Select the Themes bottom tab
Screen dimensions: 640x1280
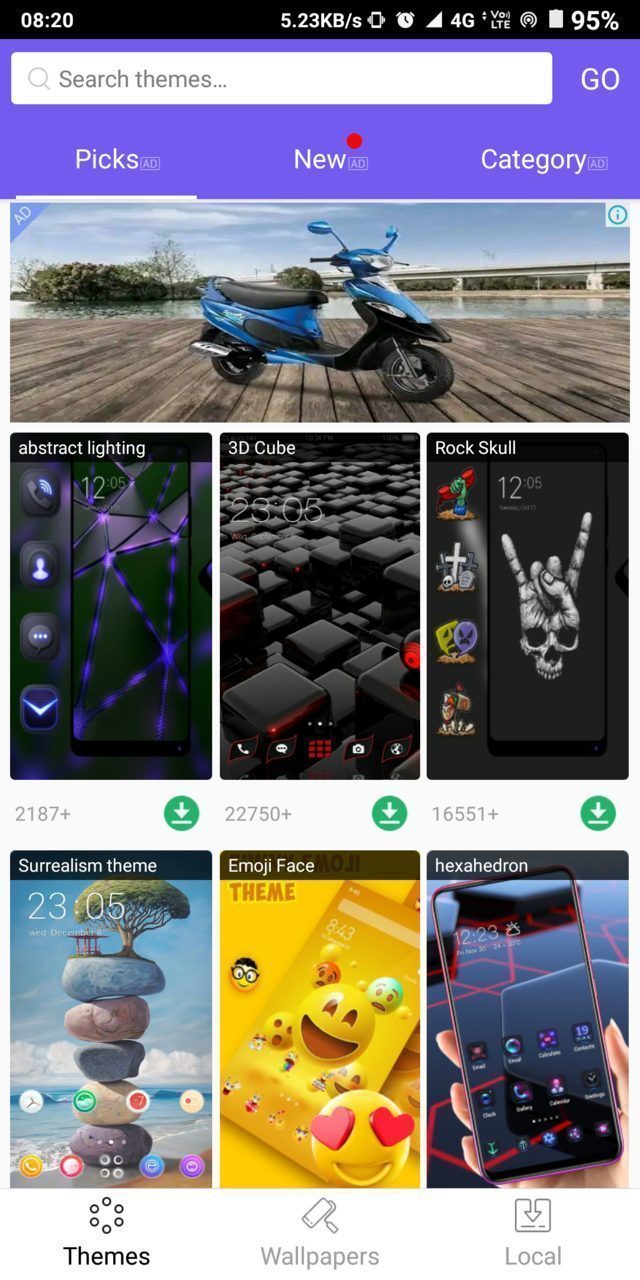tap(107, 1234)
